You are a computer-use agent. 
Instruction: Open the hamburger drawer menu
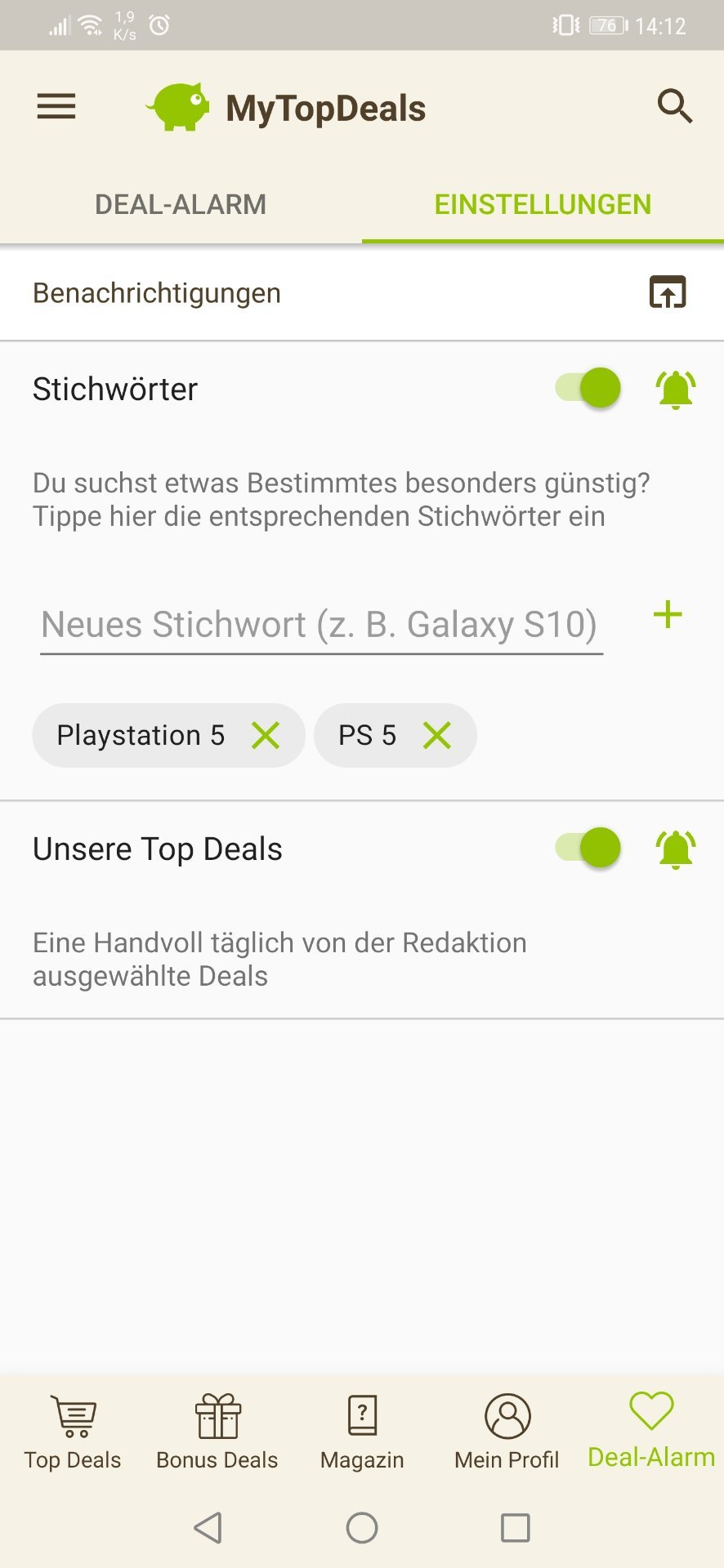pos(56,107)
